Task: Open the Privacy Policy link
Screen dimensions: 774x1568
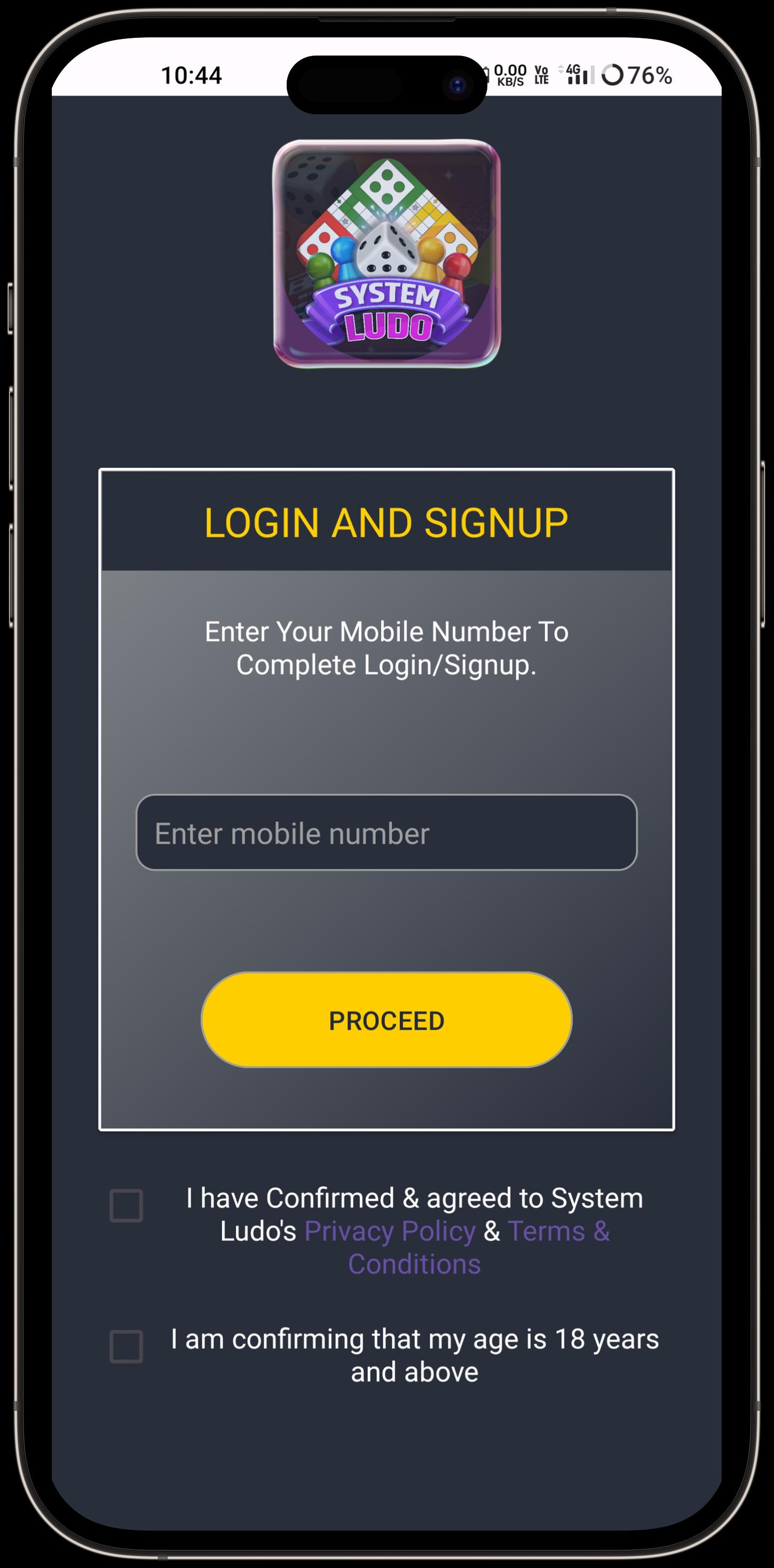Action: pyautogui.click(x=390, y=1231)
